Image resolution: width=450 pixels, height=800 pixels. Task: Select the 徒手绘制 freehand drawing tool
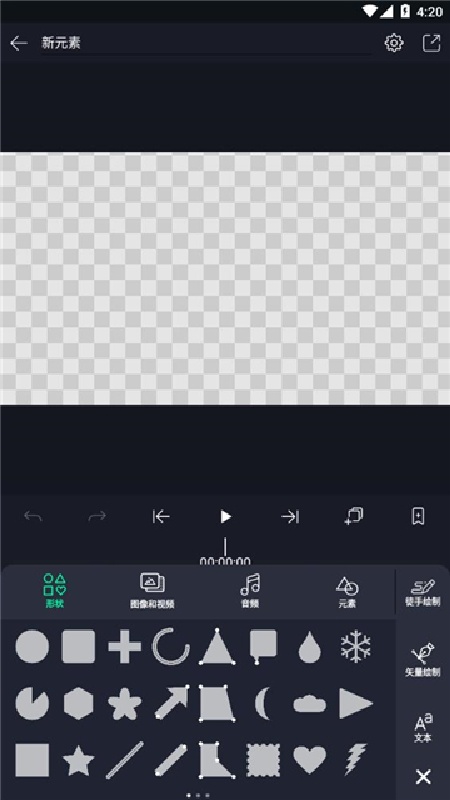click(423, 592)
